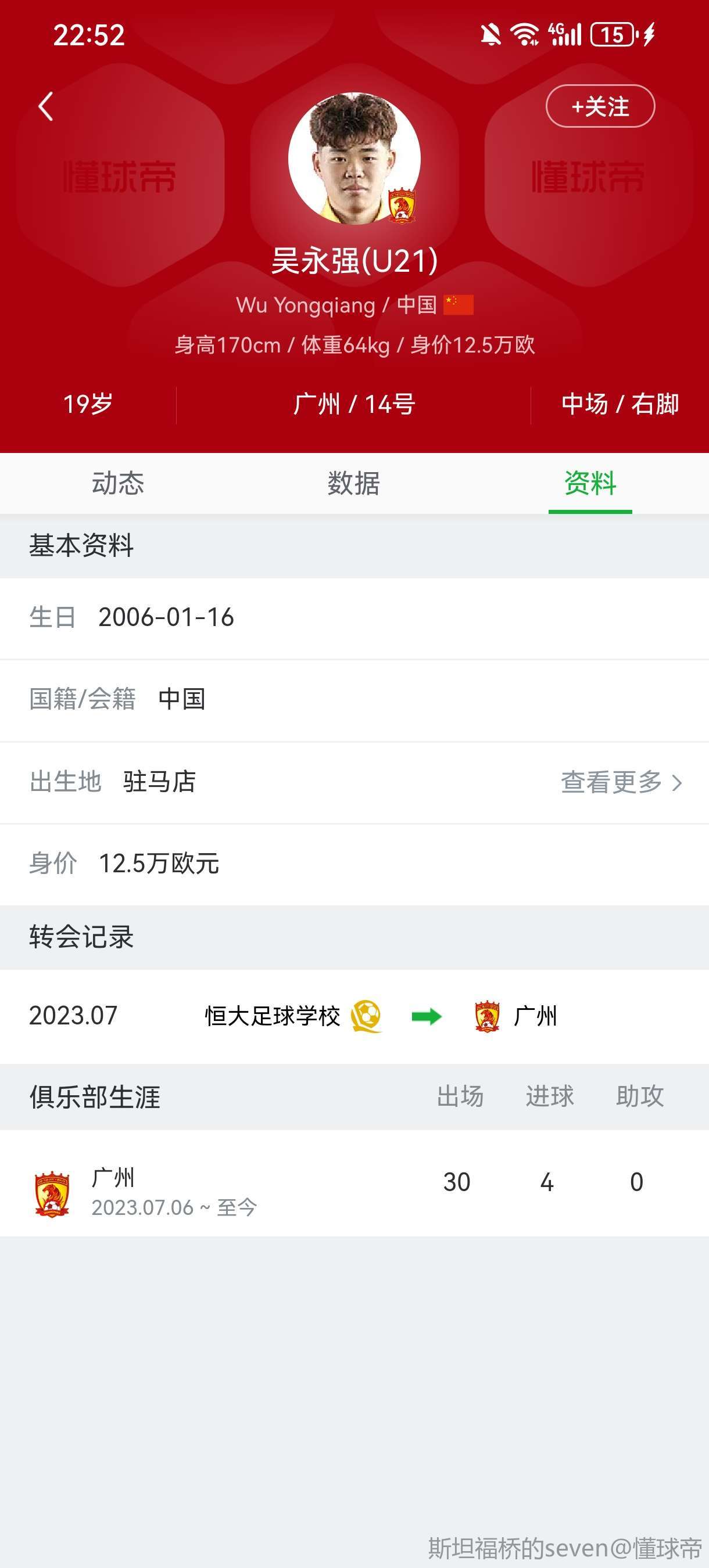Follow the player with +关注
709x1568 pixels.
(600, 106)
